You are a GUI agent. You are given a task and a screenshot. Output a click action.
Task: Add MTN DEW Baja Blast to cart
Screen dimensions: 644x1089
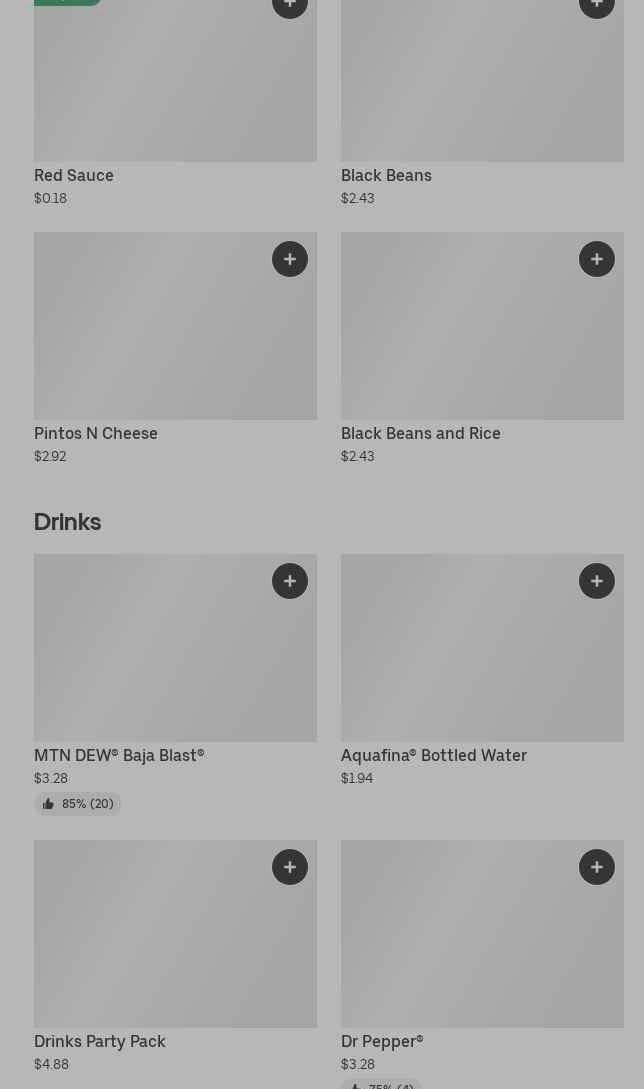click(x=290, y=581)
